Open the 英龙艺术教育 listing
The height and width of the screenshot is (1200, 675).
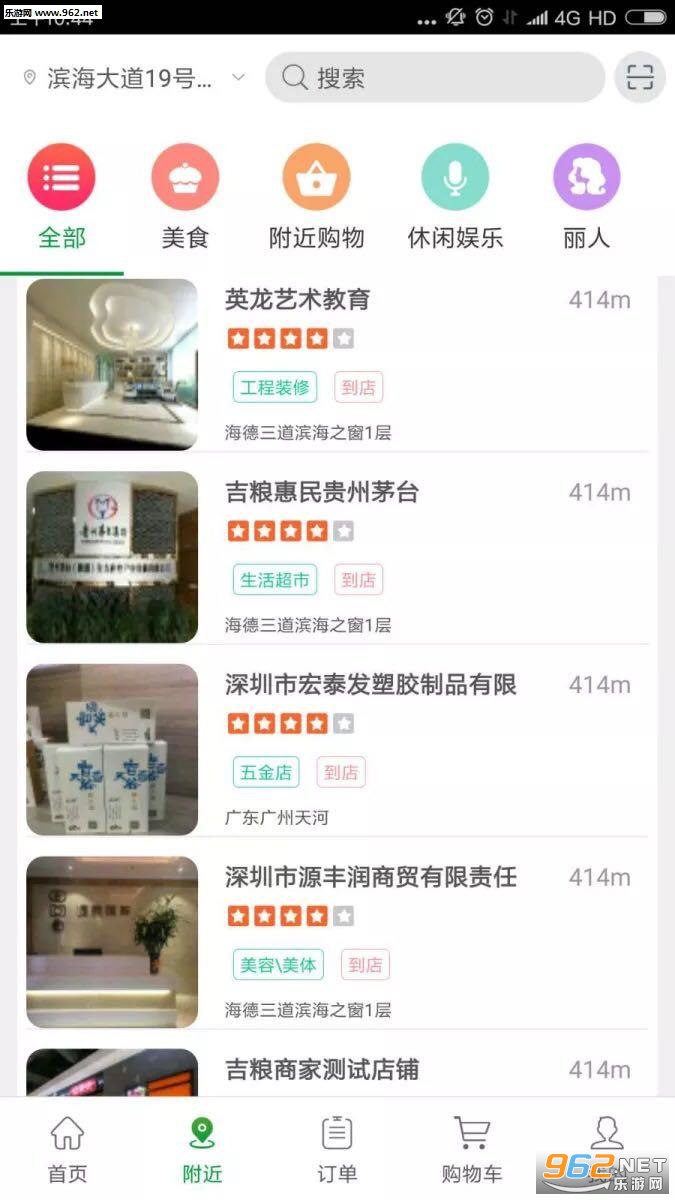[x=337, y=365]
